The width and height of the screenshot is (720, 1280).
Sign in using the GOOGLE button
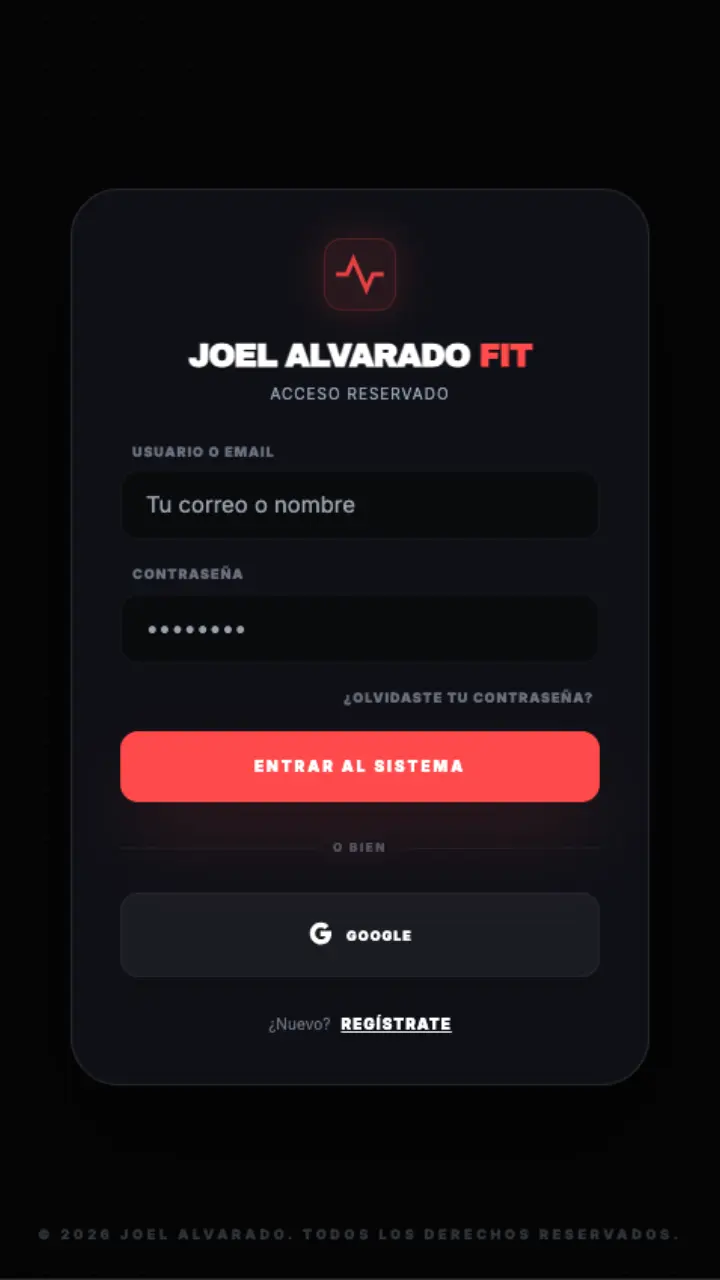click(360, 934)
